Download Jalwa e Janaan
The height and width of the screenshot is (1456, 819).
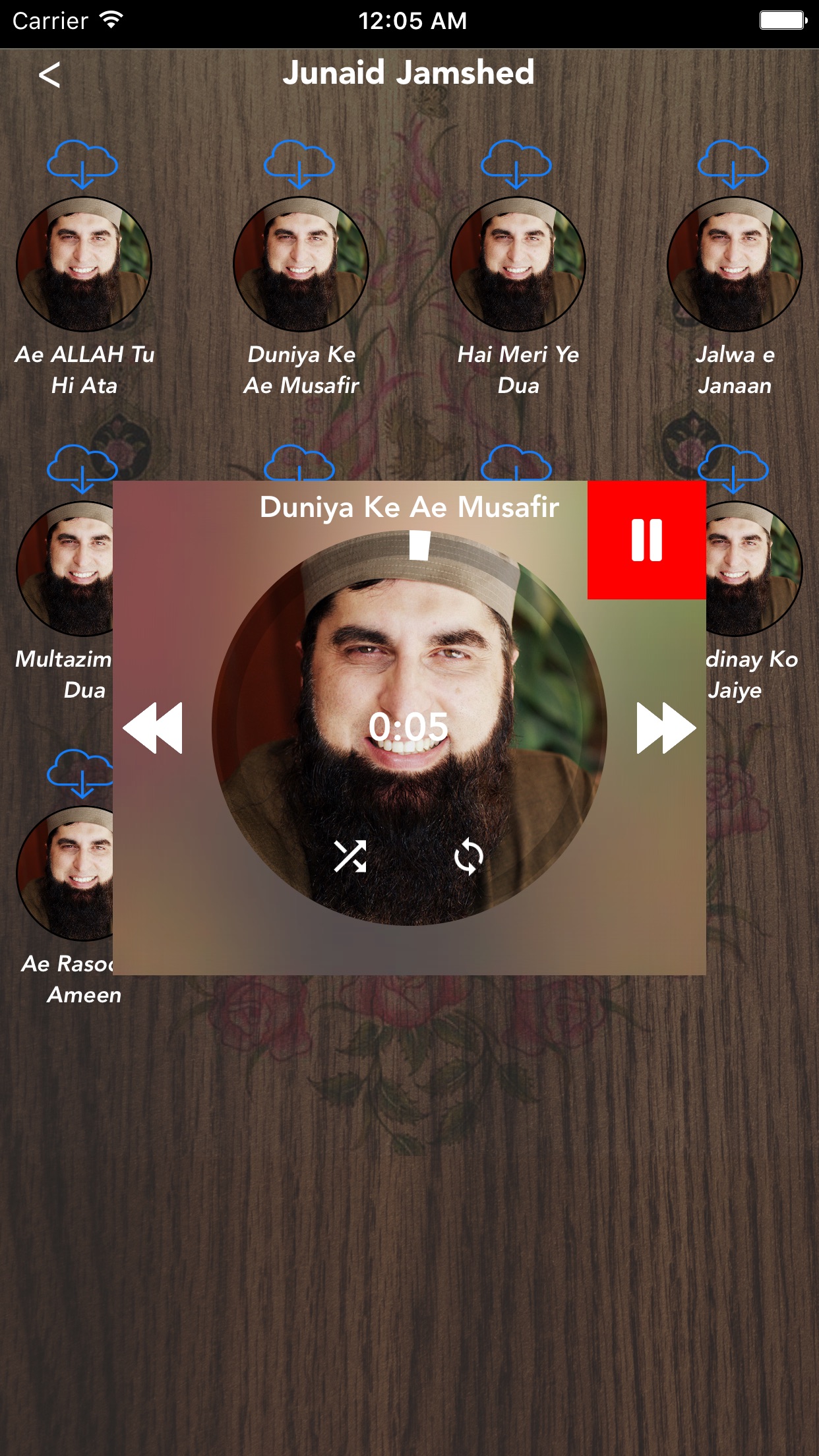[733, 164]
